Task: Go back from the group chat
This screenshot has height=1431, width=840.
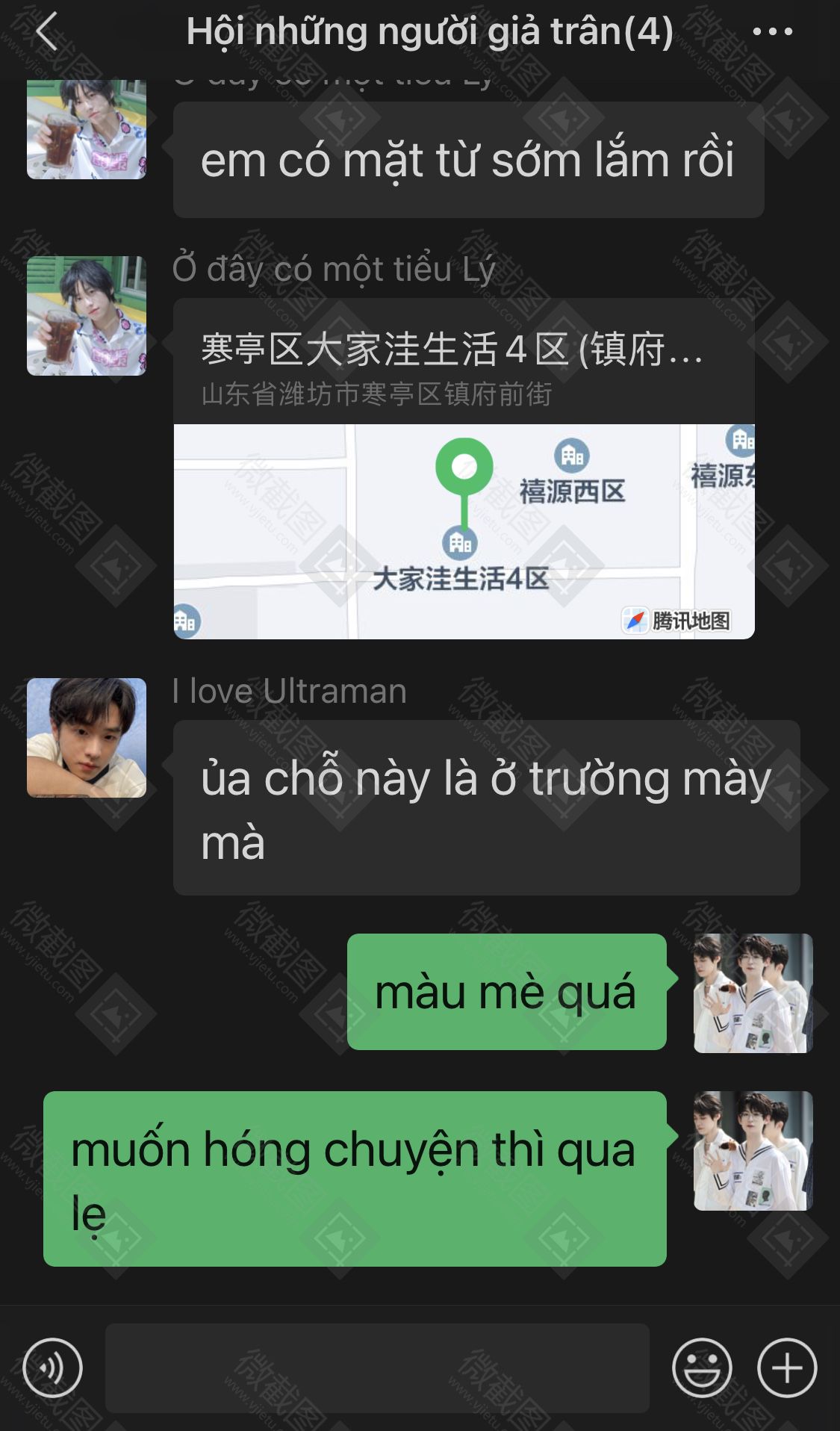Action: pyautogui.click(x=46, y=31)
